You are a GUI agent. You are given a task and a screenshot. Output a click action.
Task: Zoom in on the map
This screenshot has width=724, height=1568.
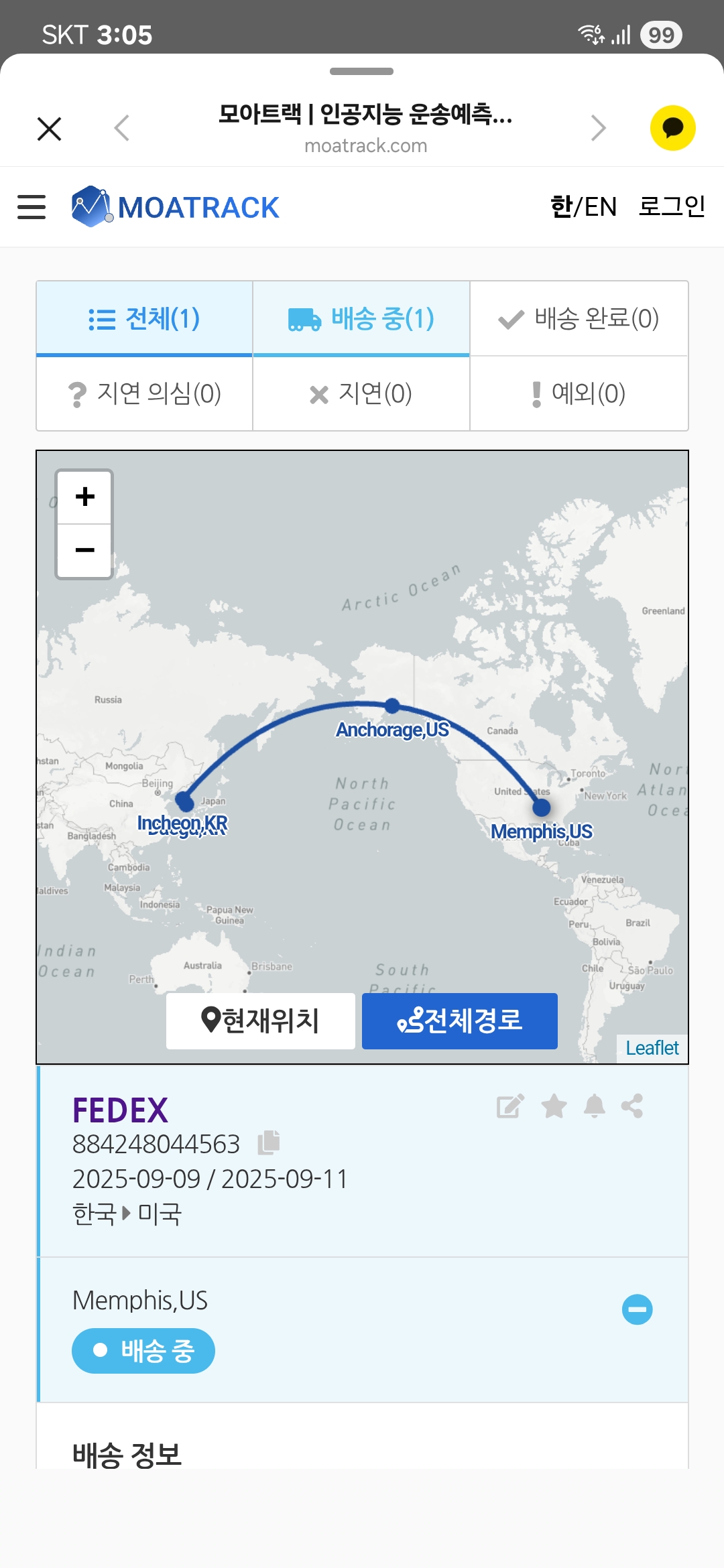[84, 497]
